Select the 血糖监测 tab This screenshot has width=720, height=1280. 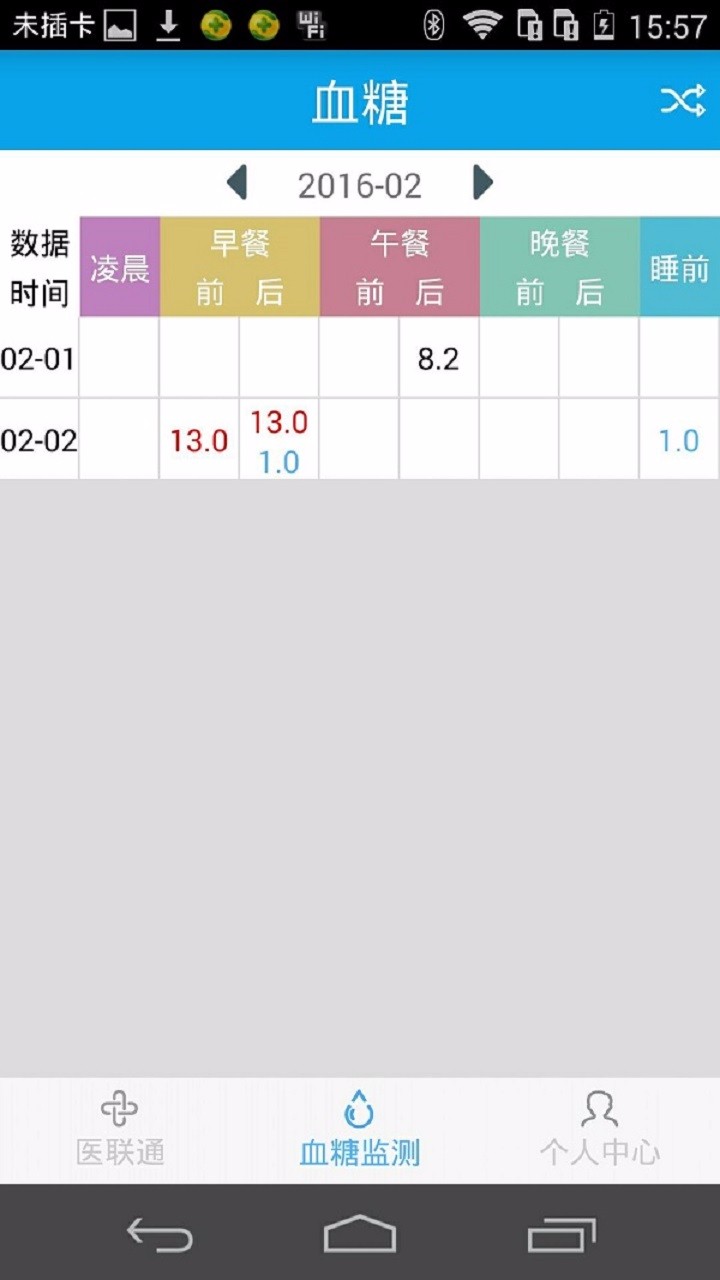tap(360, 1130)
